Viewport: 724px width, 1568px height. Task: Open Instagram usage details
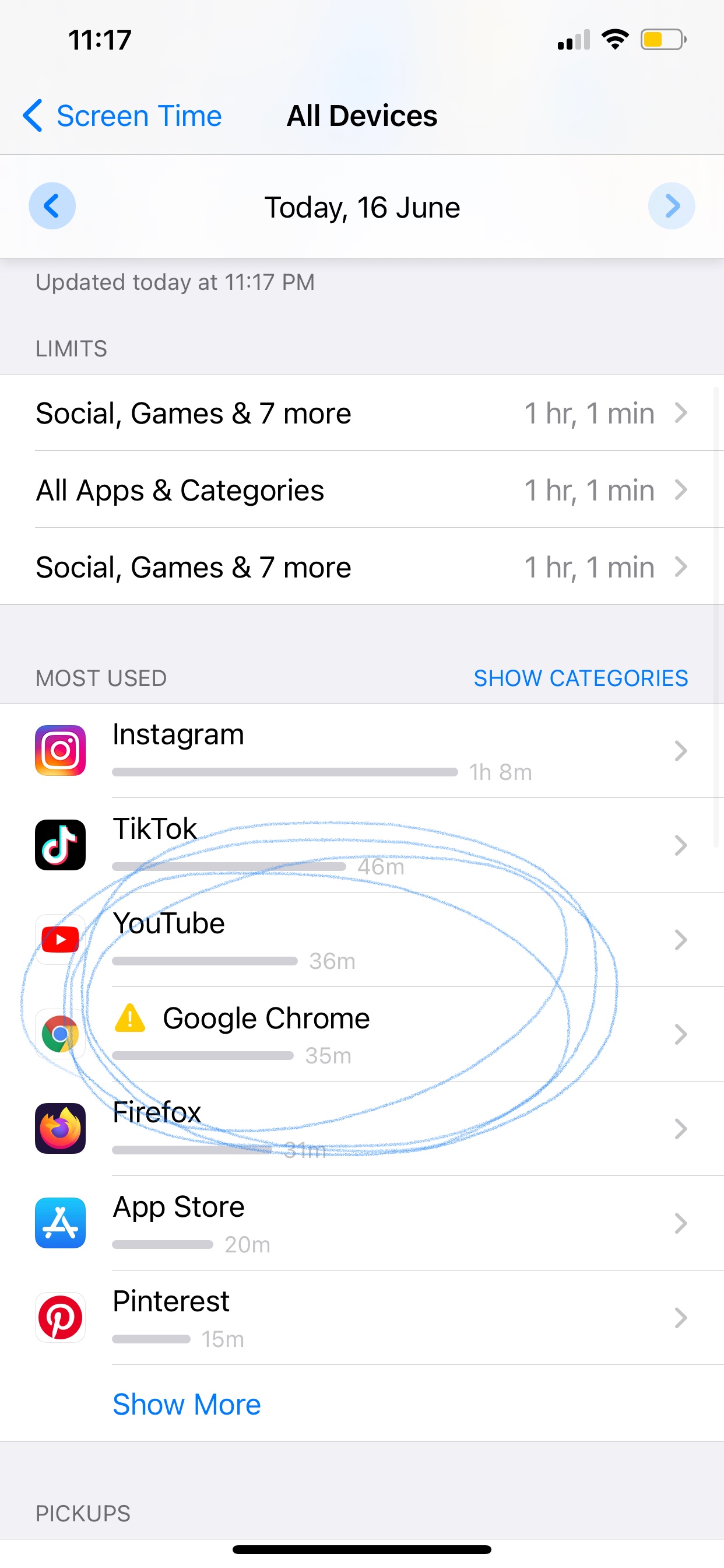coord(361,751)
